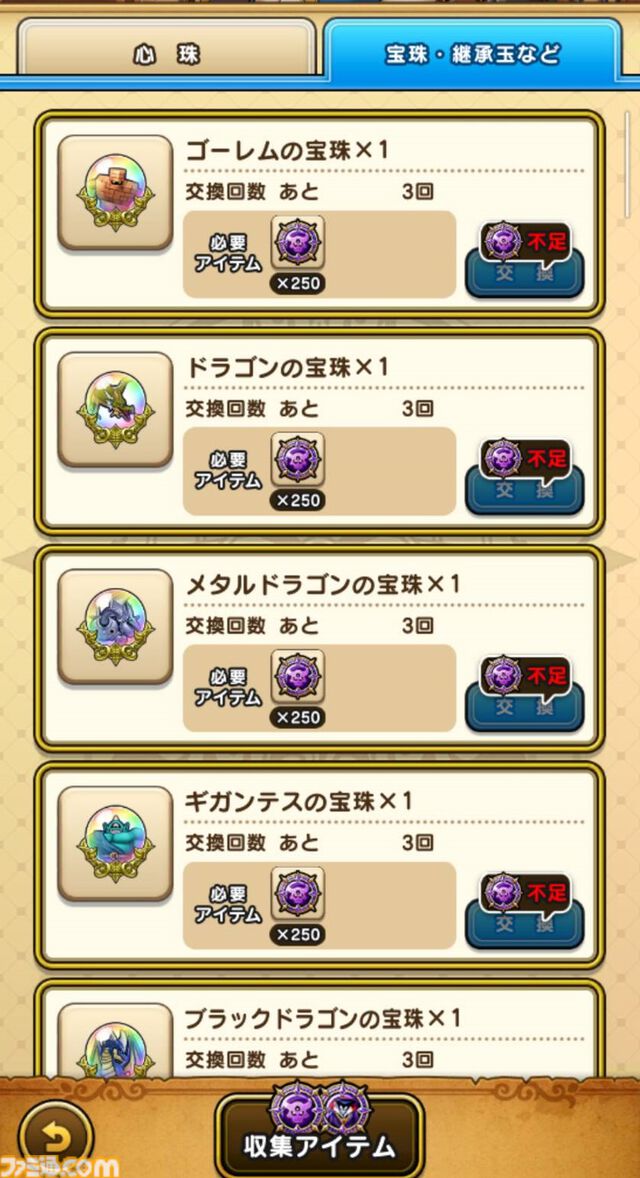Tap the 交換 button for ギガンテスの宝珠
The height and width of the screenshot is (1178, 640).
(524, 924)
